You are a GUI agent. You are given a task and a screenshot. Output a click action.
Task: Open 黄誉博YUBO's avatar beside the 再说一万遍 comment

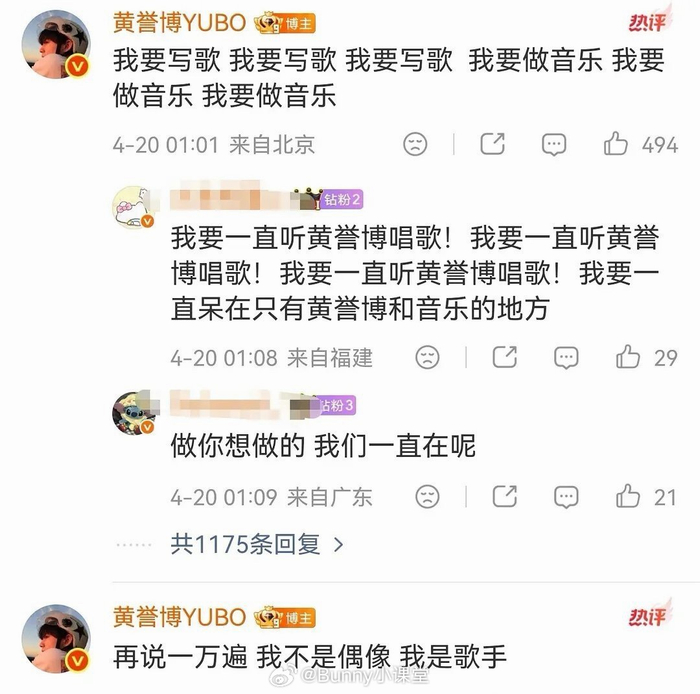click(55, 637)
